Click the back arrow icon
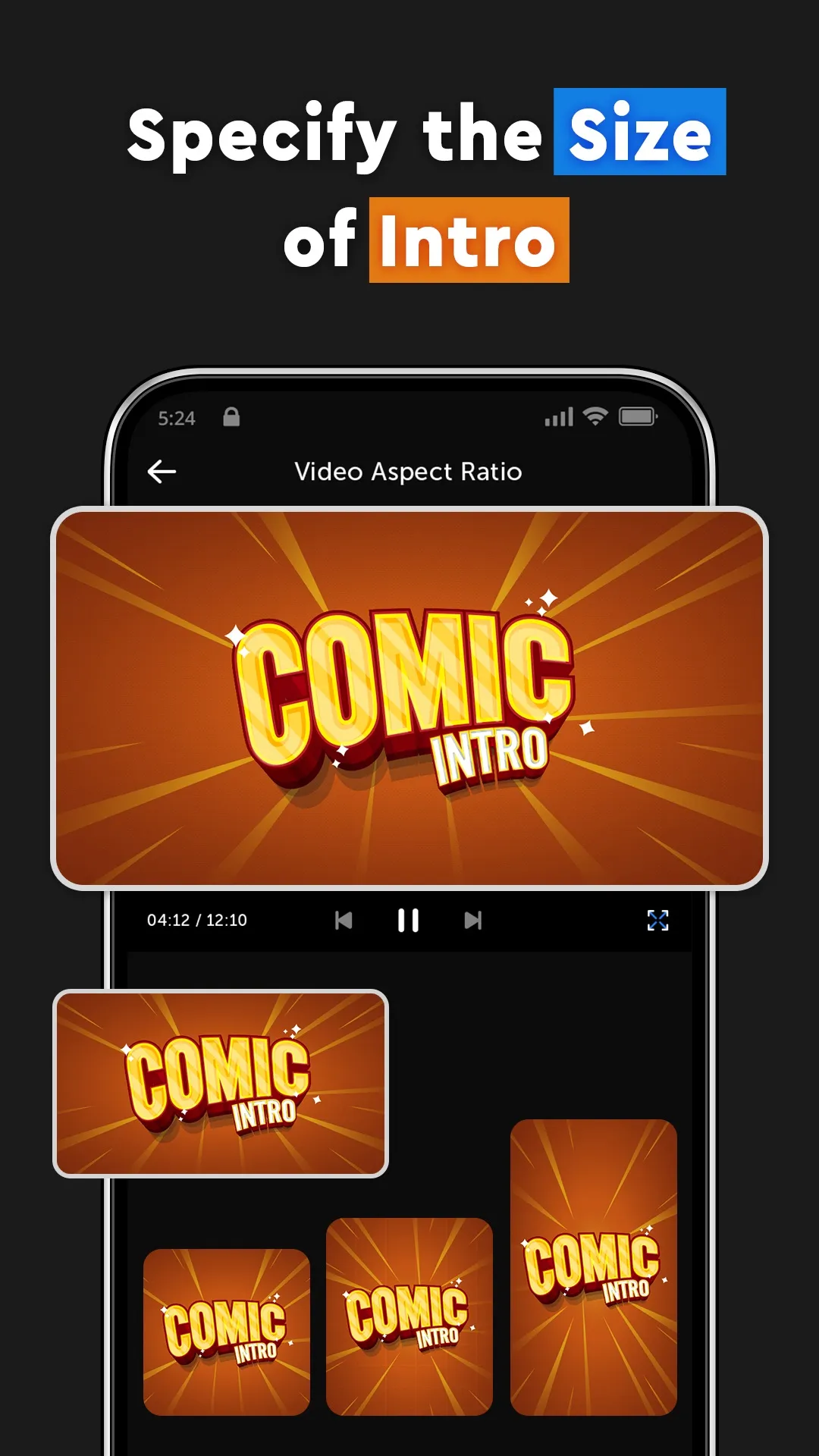This screenshot has width=819, height=1456. pyautogui.click(x=162, y=471)
